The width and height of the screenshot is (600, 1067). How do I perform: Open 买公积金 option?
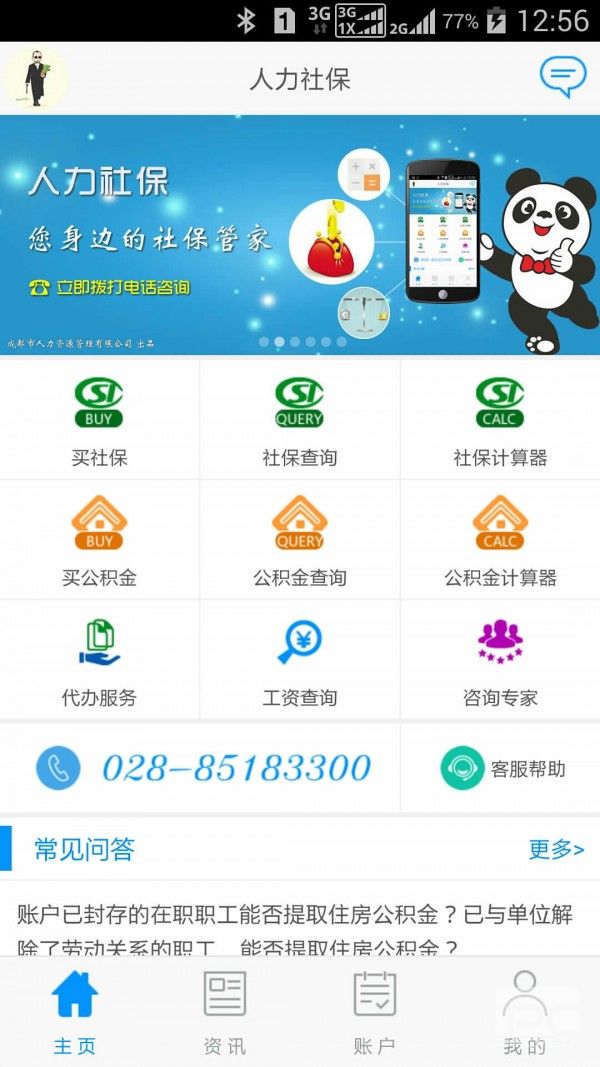click(99, 540)
